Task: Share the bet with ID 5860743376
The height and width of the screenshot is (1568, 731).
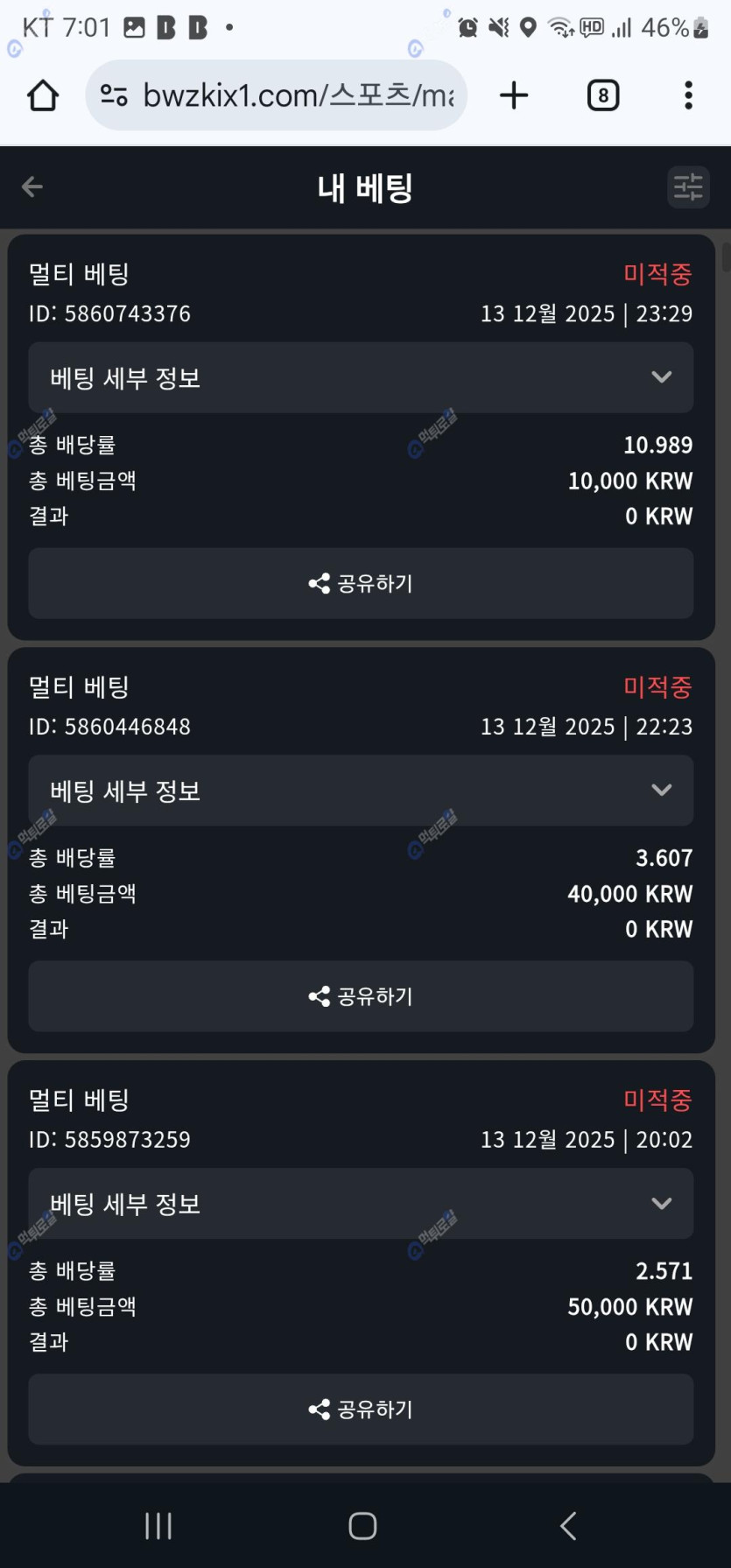Action: coord(361,583)
